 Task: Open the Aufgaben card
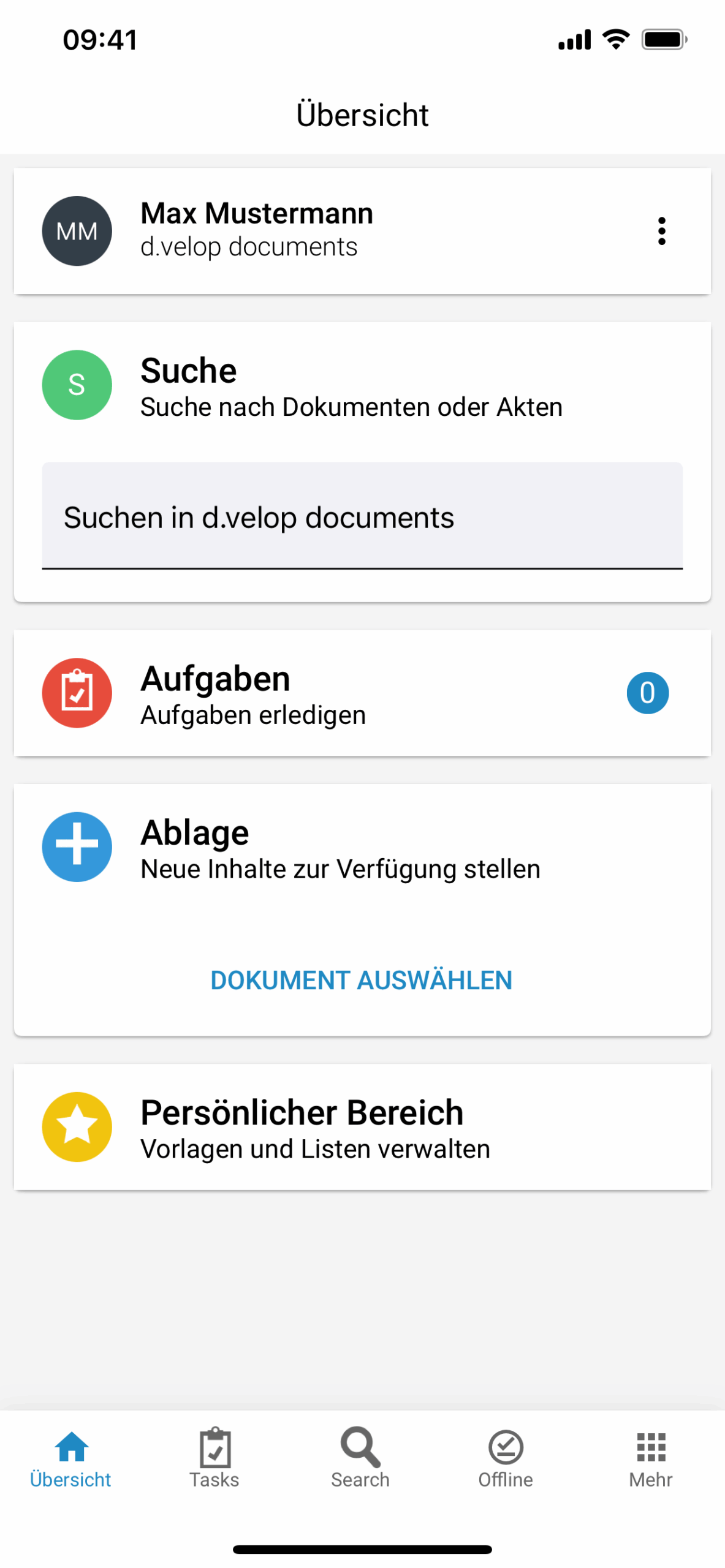pos(362,693)
